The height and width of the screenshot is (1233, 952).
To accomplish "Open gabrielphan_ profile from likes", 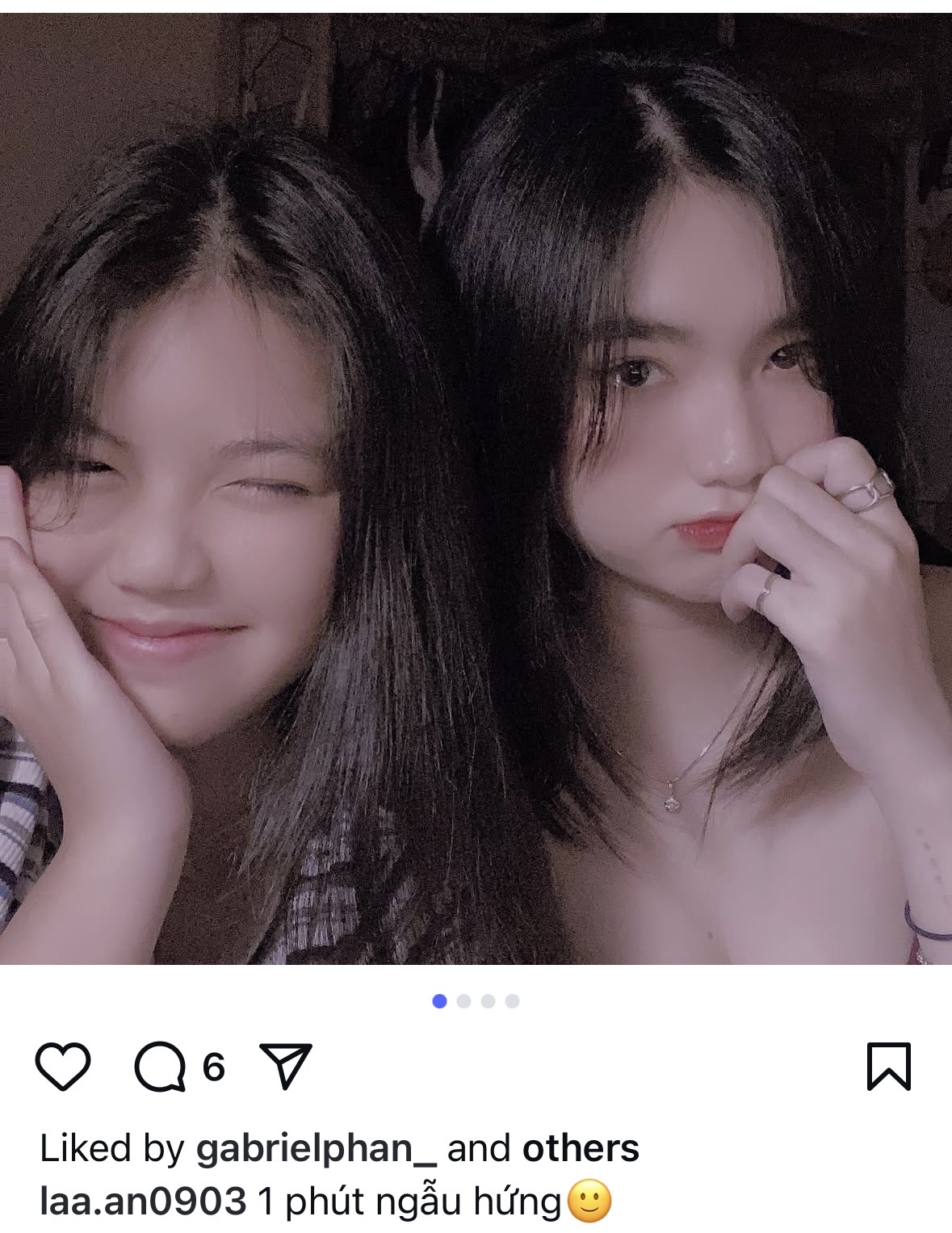I will coord(316,1149).
